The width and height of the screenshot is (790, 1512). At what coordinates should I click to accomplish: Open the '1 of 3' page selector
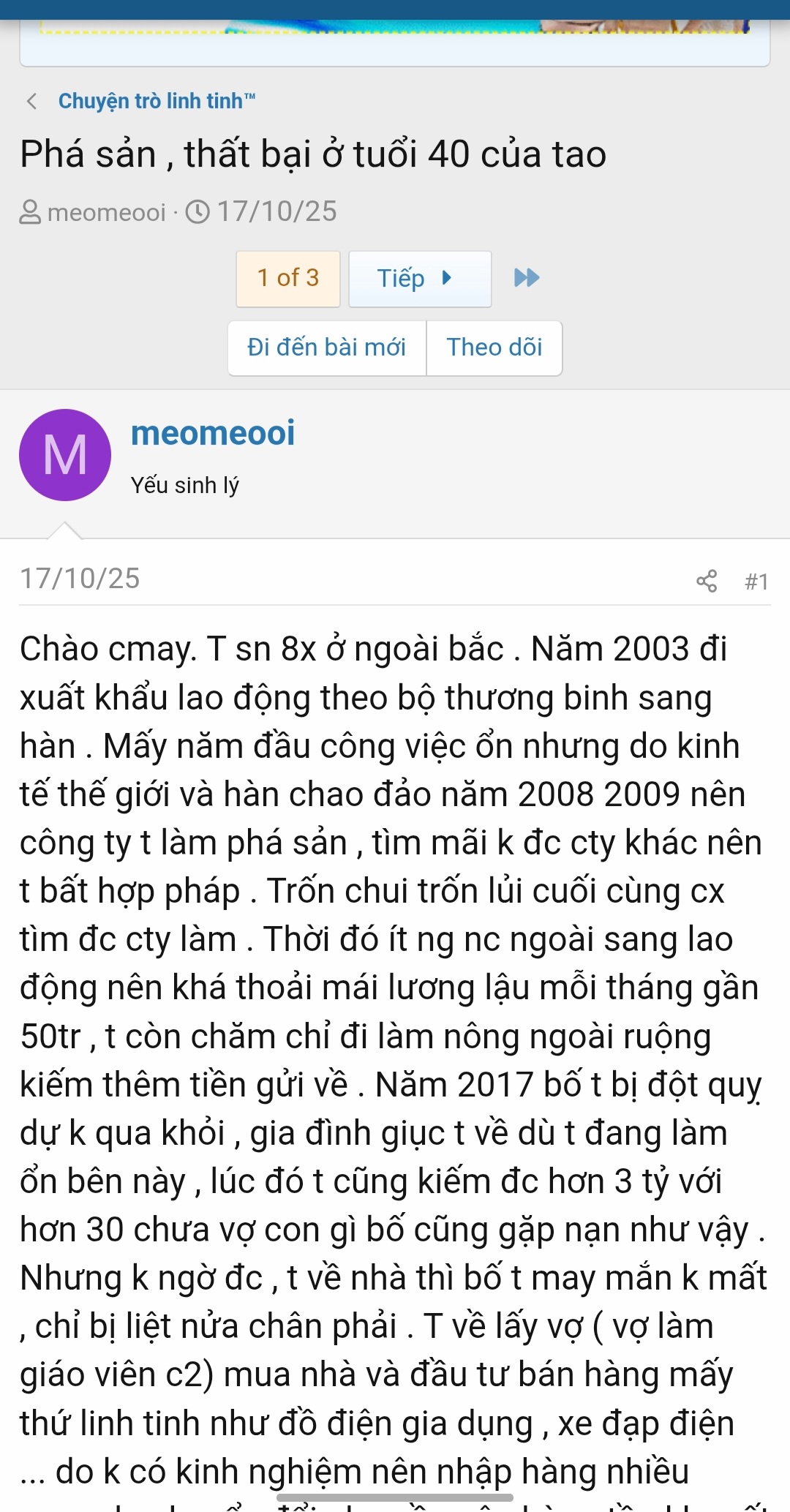(x=288, y=278)
